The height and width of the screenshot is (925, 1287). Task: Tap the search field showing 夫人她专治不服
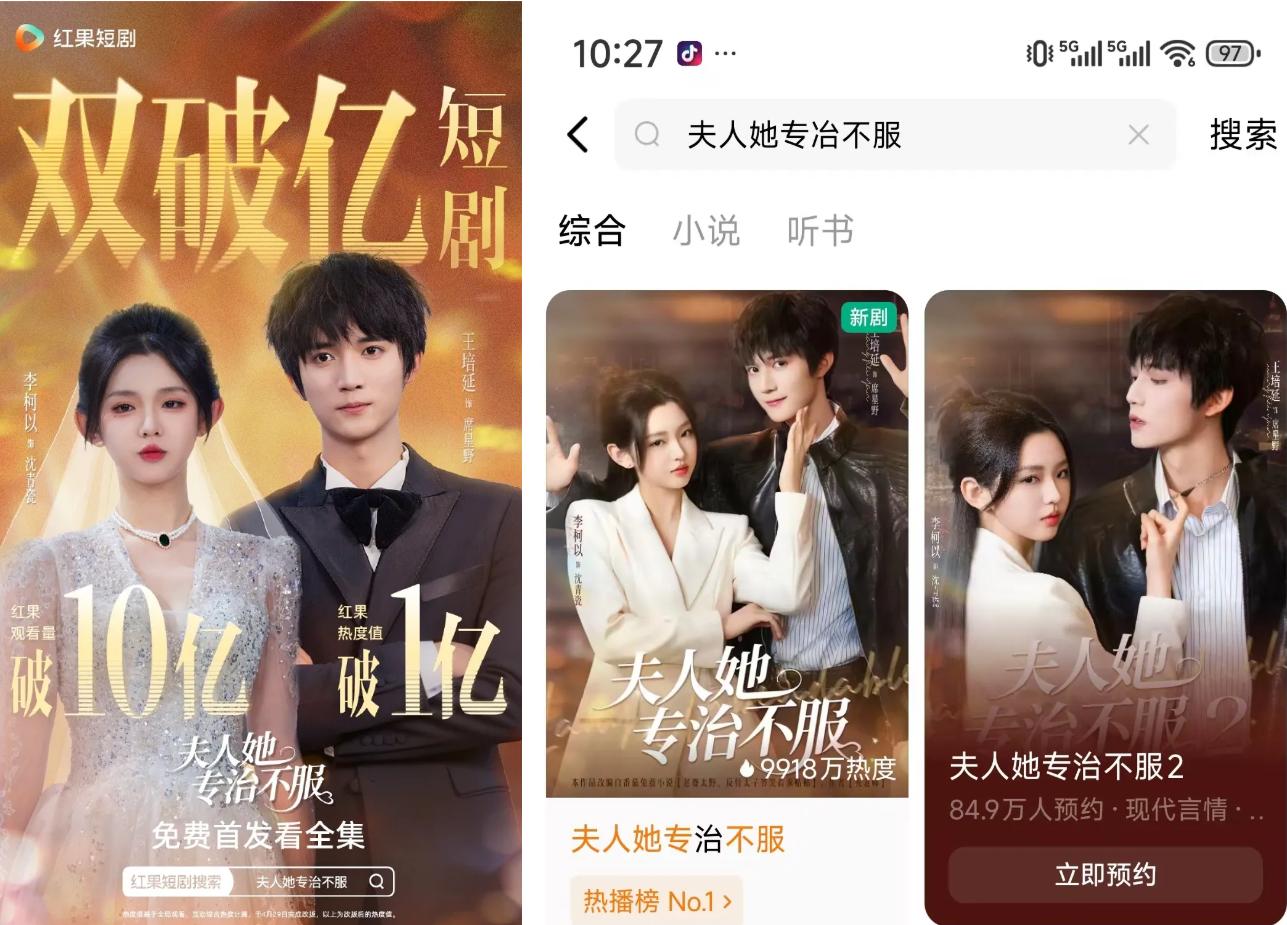(x=880, y=134)
